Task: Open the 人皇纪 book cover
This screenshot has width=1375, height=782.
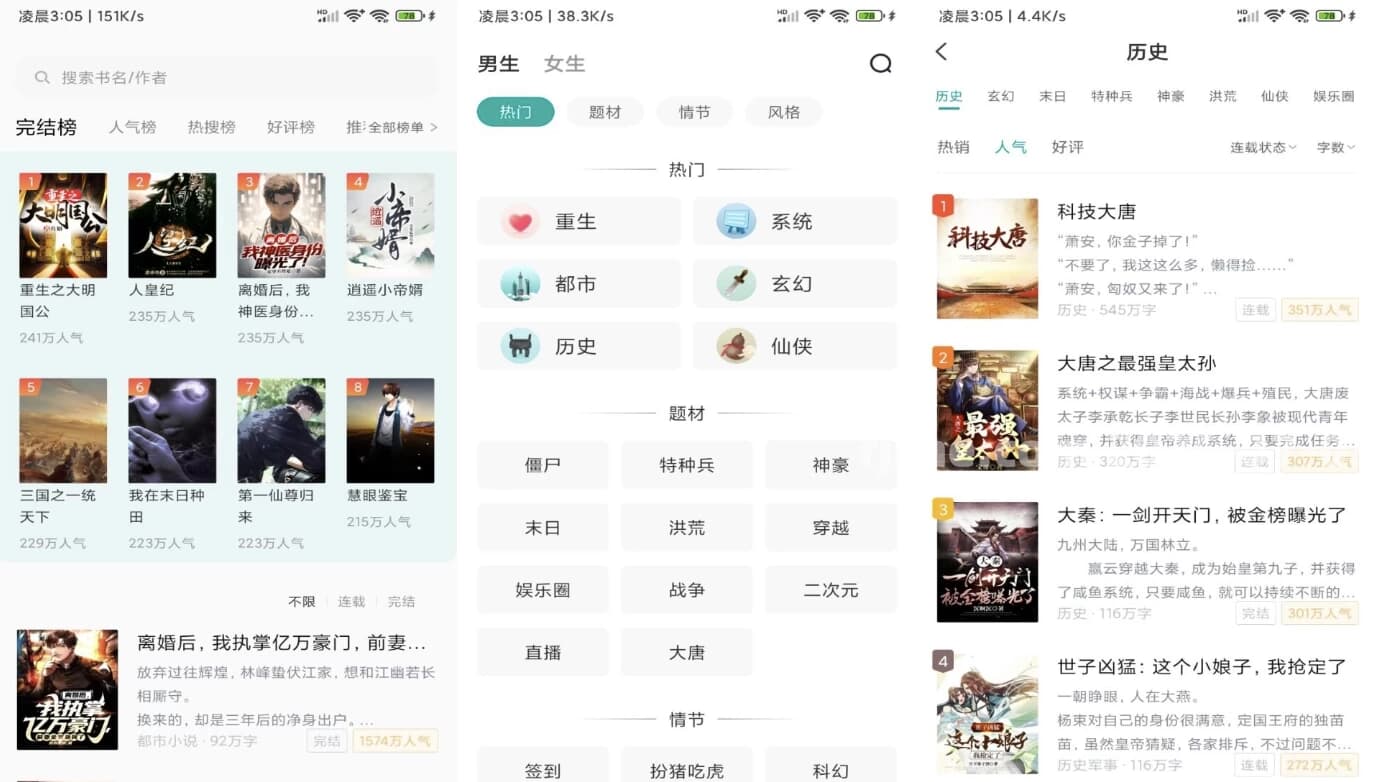Action: coord(172,225)
